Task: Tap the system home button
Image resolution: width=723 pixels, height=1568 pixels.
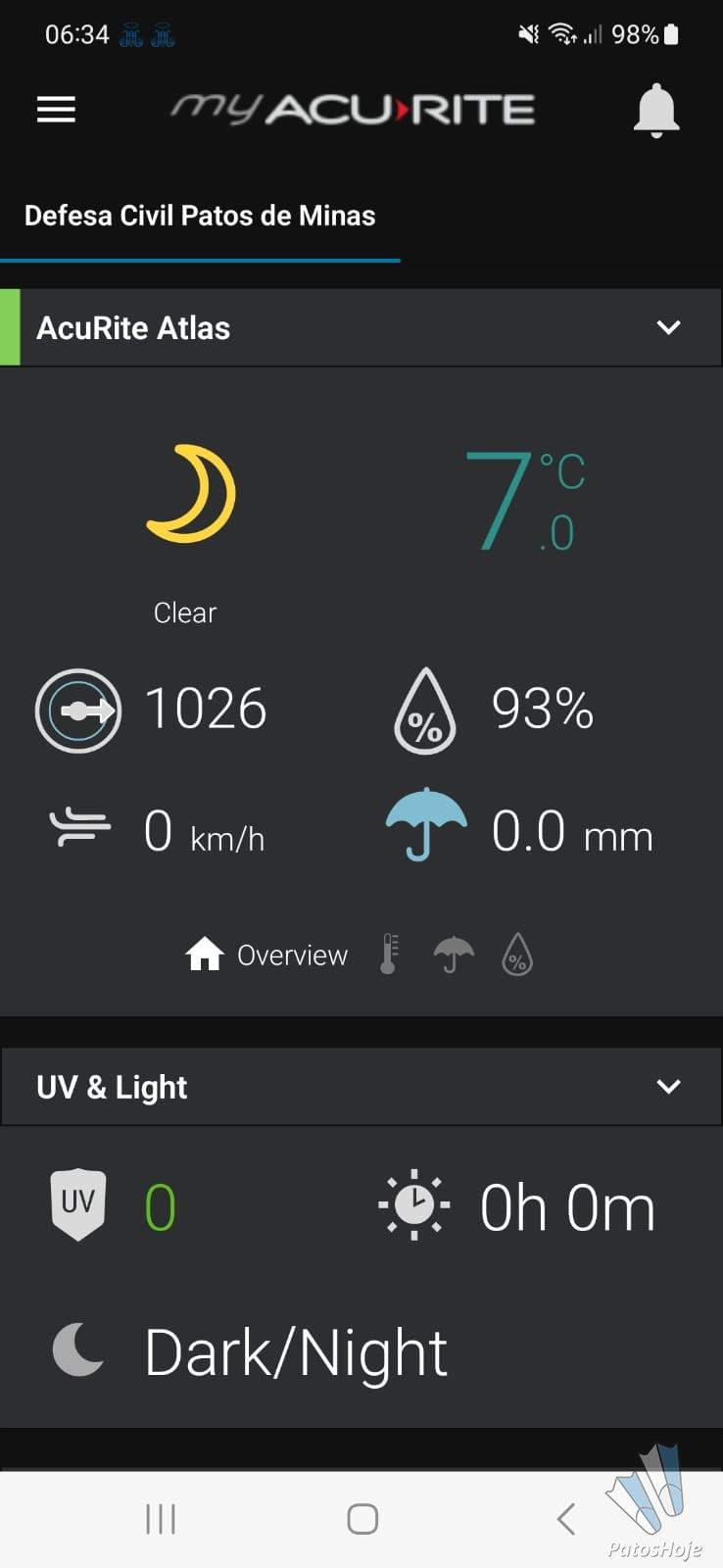Action: click(362, 1519)
